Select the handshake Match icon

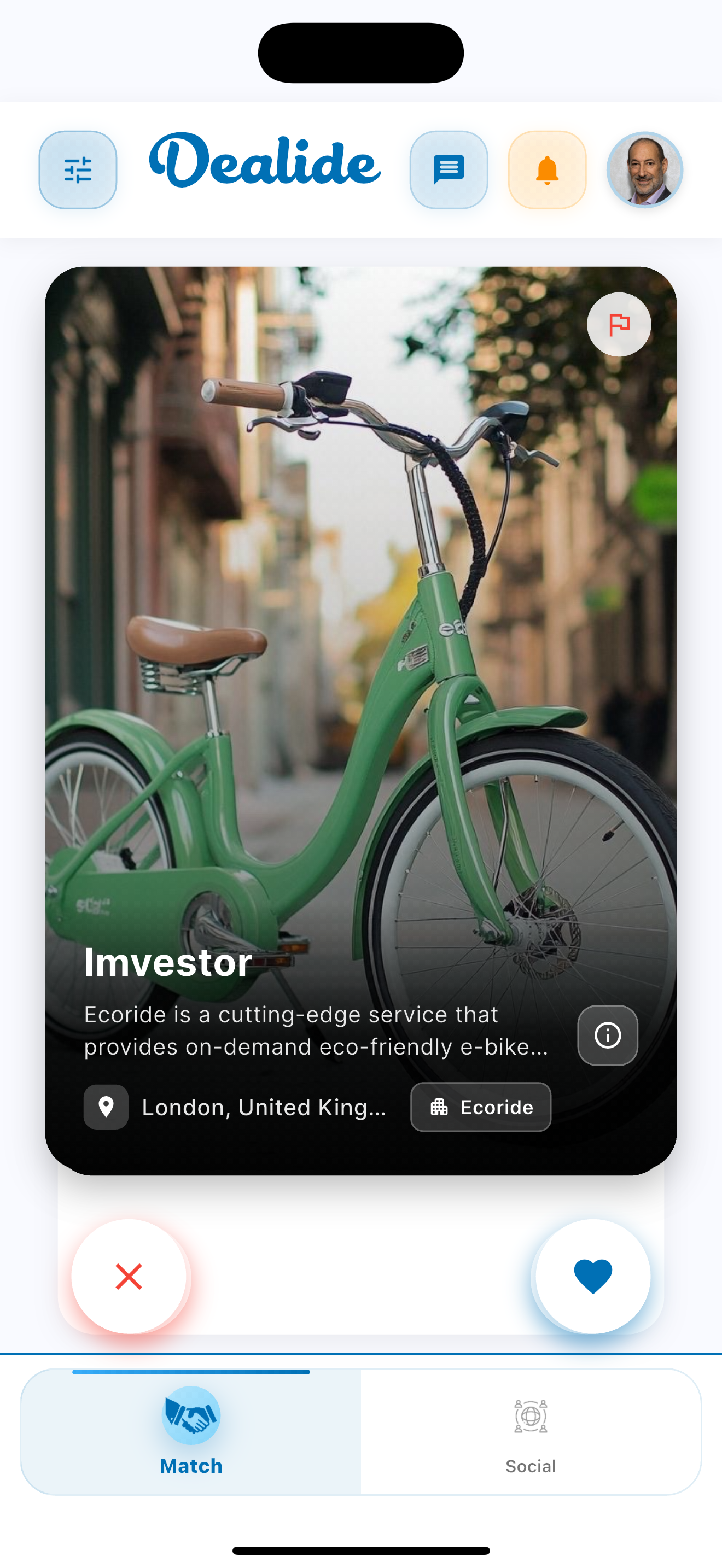(190, 1418)
